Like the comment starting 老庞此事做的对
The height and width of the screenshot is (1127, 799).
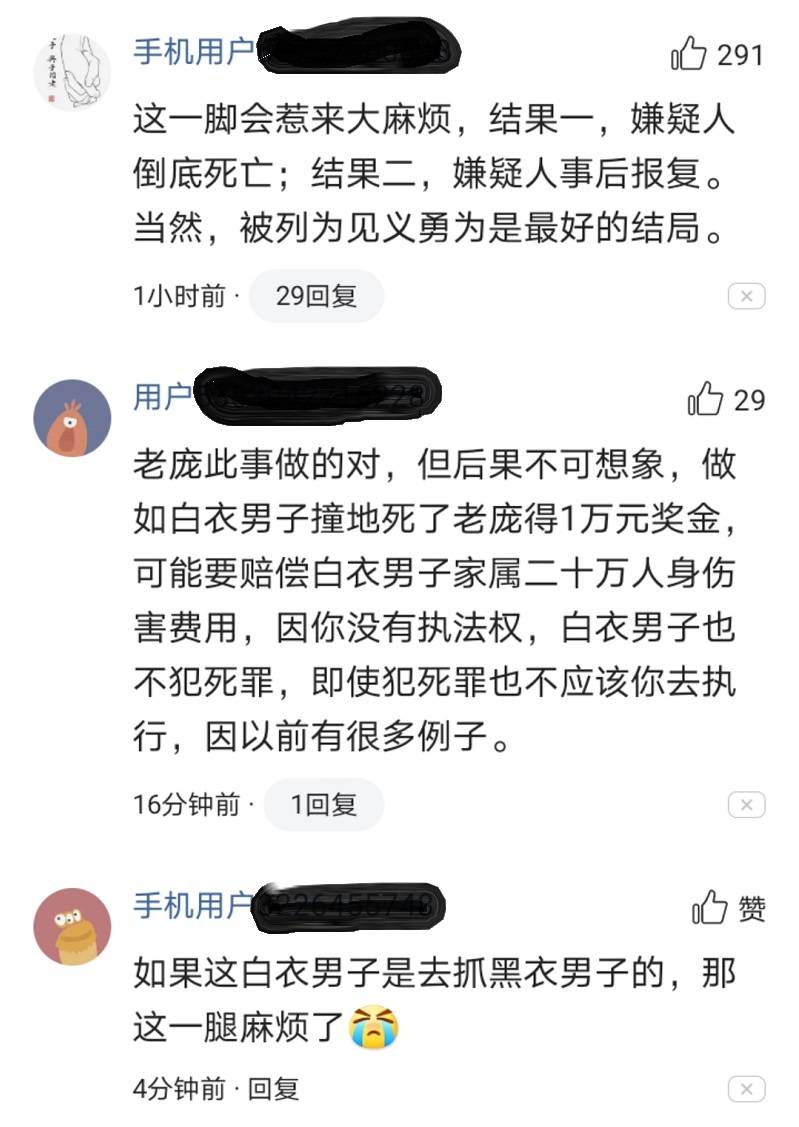coord(706,400)
